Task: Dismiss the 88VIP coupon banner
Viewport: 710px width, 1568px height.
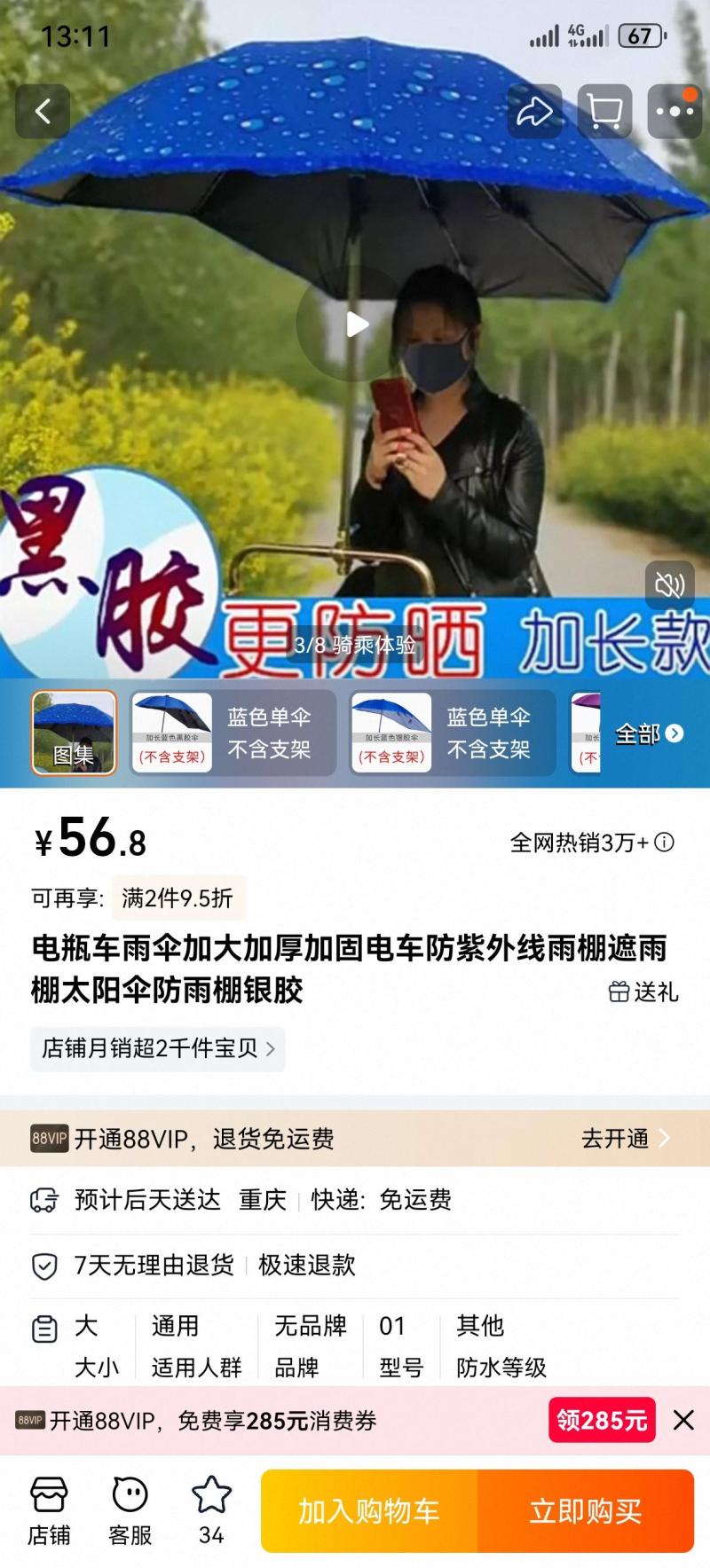Action: [683, 1420]
